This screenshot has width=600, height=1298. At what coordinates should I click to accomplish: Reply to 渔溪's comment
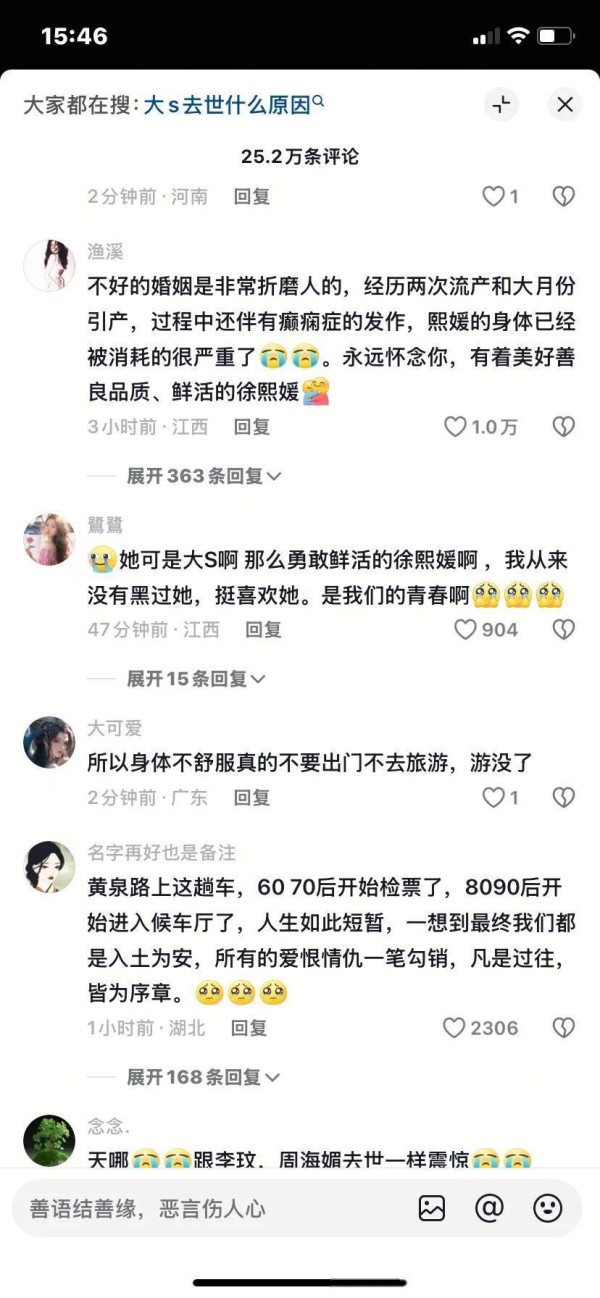coord(252,427)
